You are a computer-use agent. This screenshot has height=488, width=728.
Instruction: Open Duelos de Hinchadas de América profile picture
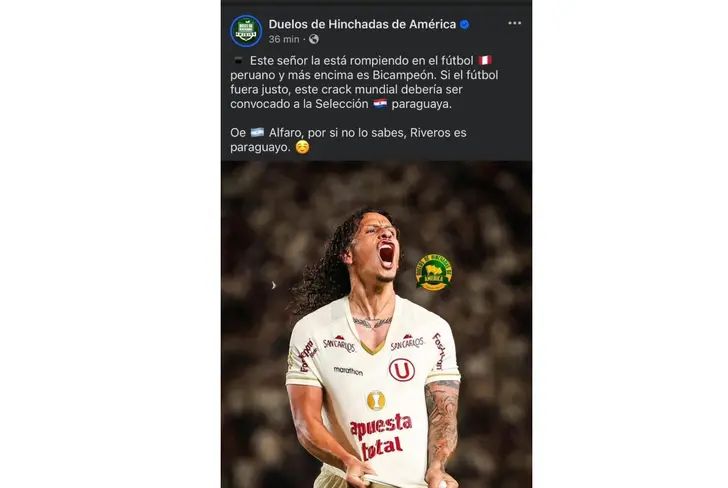(x=245, y=30)
